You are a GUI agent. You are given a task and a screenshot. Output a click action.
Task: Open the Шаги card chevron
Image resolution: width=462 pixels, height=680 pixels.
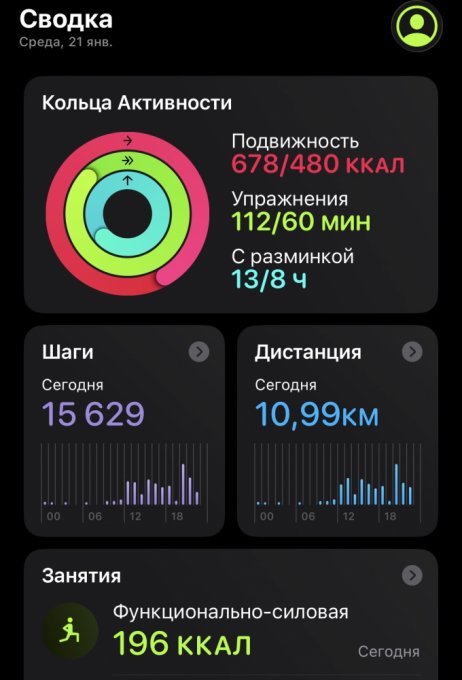(199, 352)
